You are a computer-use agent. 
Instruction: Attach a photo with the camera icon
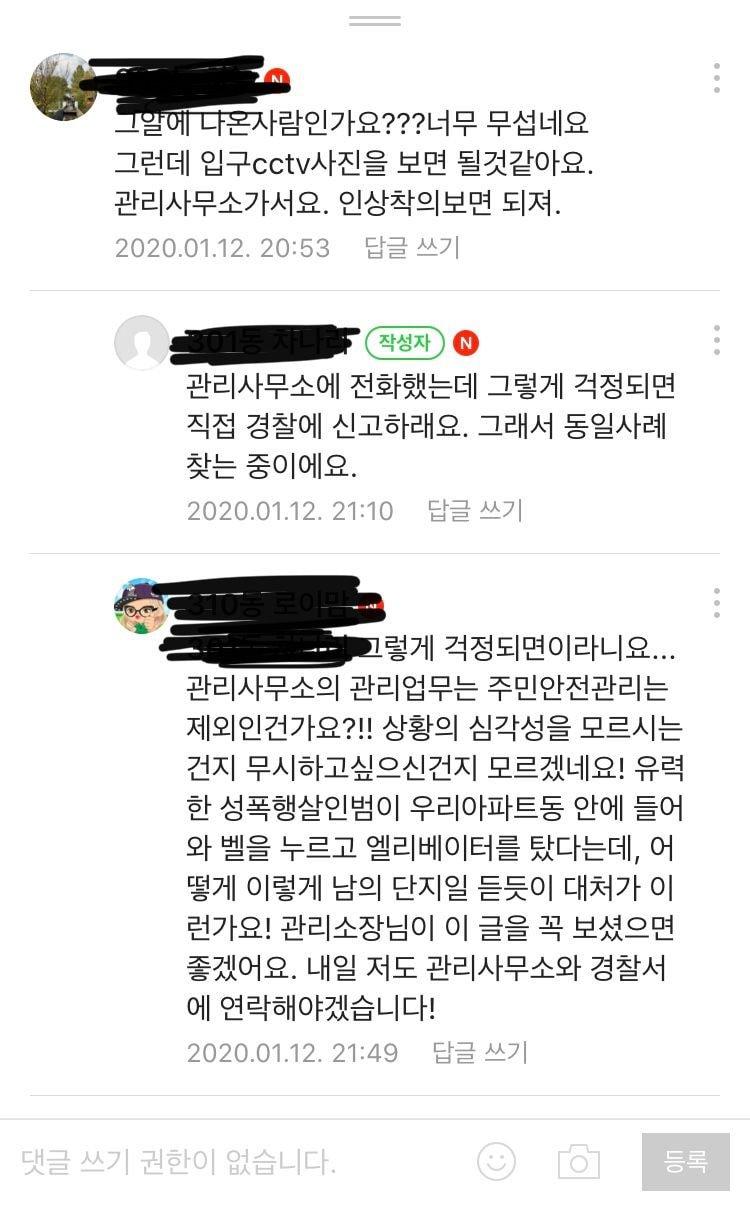click(x=578, y=1162)
